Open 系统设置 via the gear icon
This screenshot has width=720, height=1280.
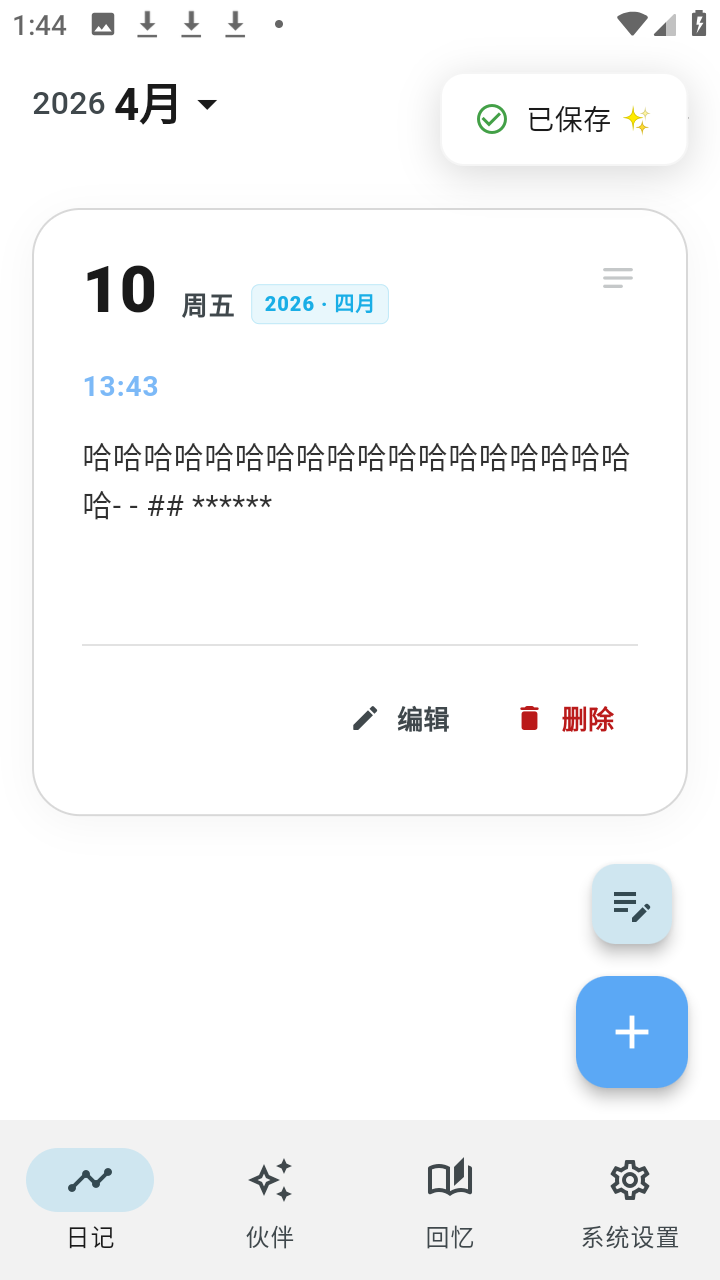pyautogui.click(x=629, y=1180)
